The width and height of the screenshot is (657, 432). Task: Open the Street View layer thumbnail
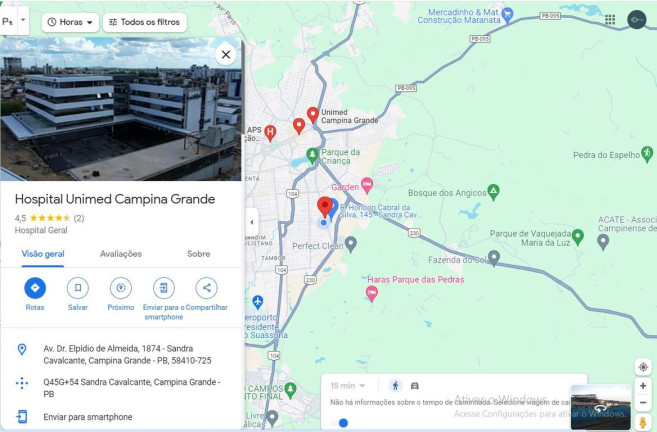coord(600,407)
